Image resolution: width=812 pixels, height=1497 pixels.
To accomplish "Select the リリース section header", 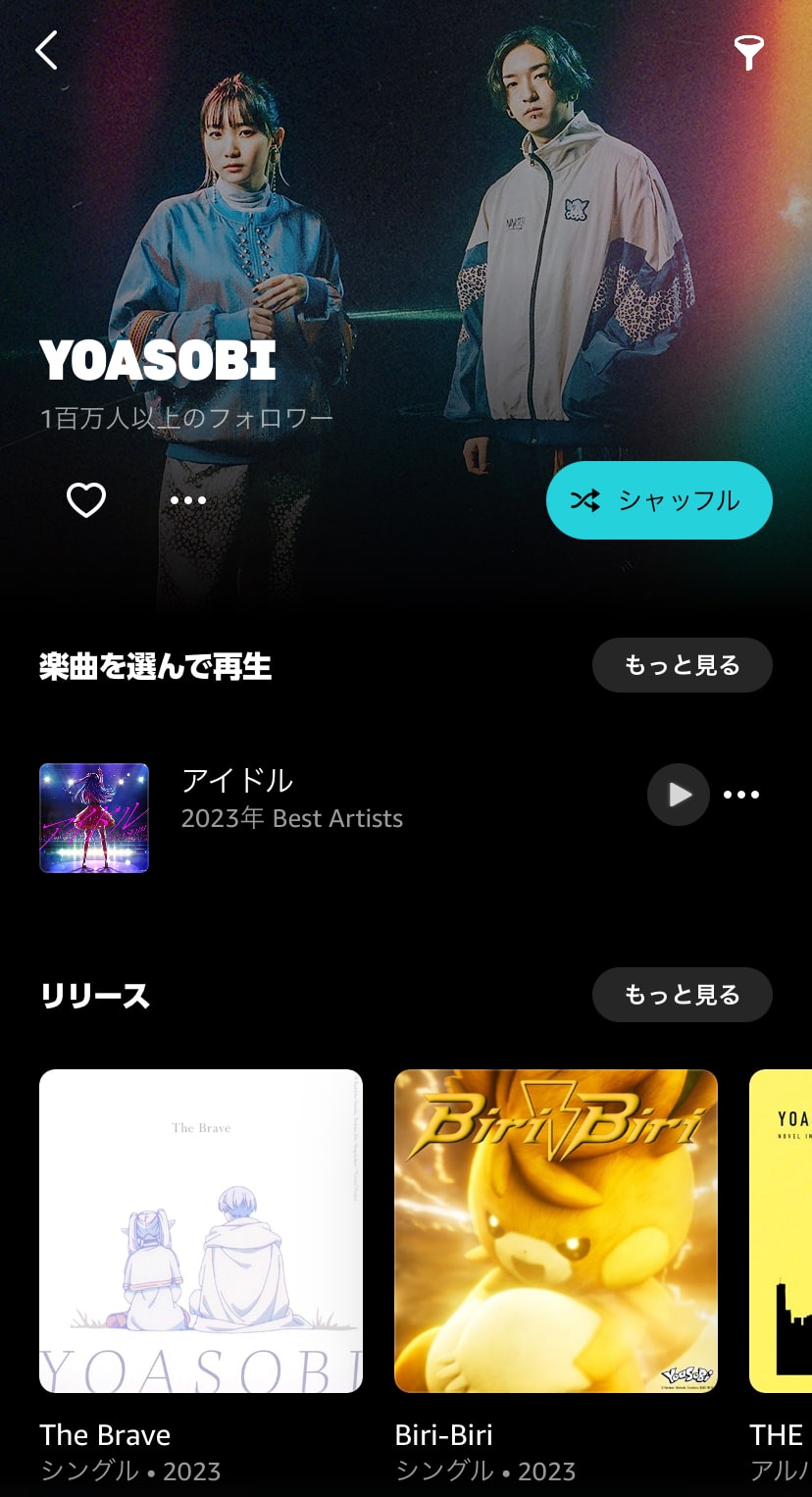I will (x=94, y=994).
